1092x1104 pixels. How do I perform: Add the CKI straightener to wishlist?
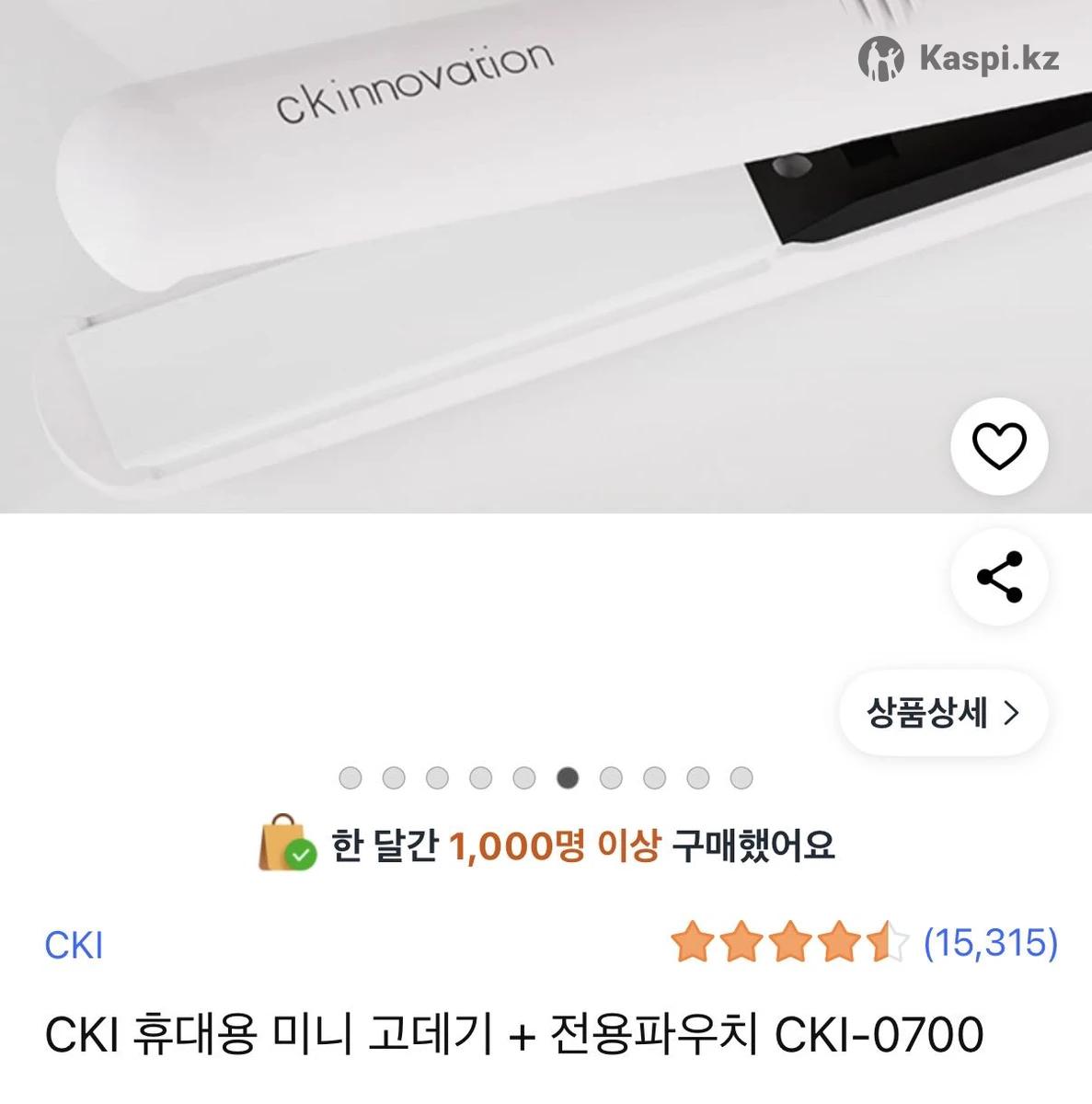coord(999,447)
